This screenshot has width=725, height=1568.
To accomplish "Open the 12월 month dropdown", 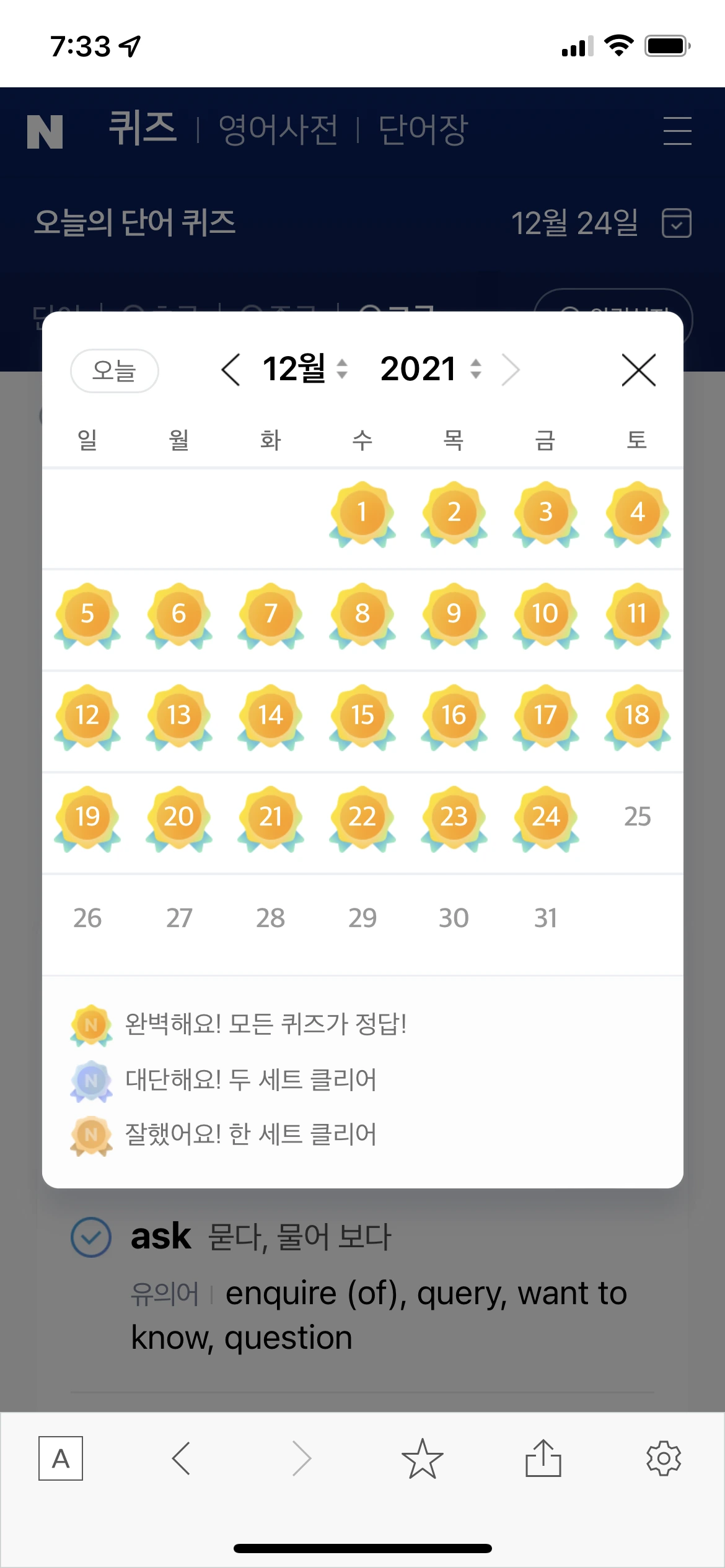I will [305, 369].
